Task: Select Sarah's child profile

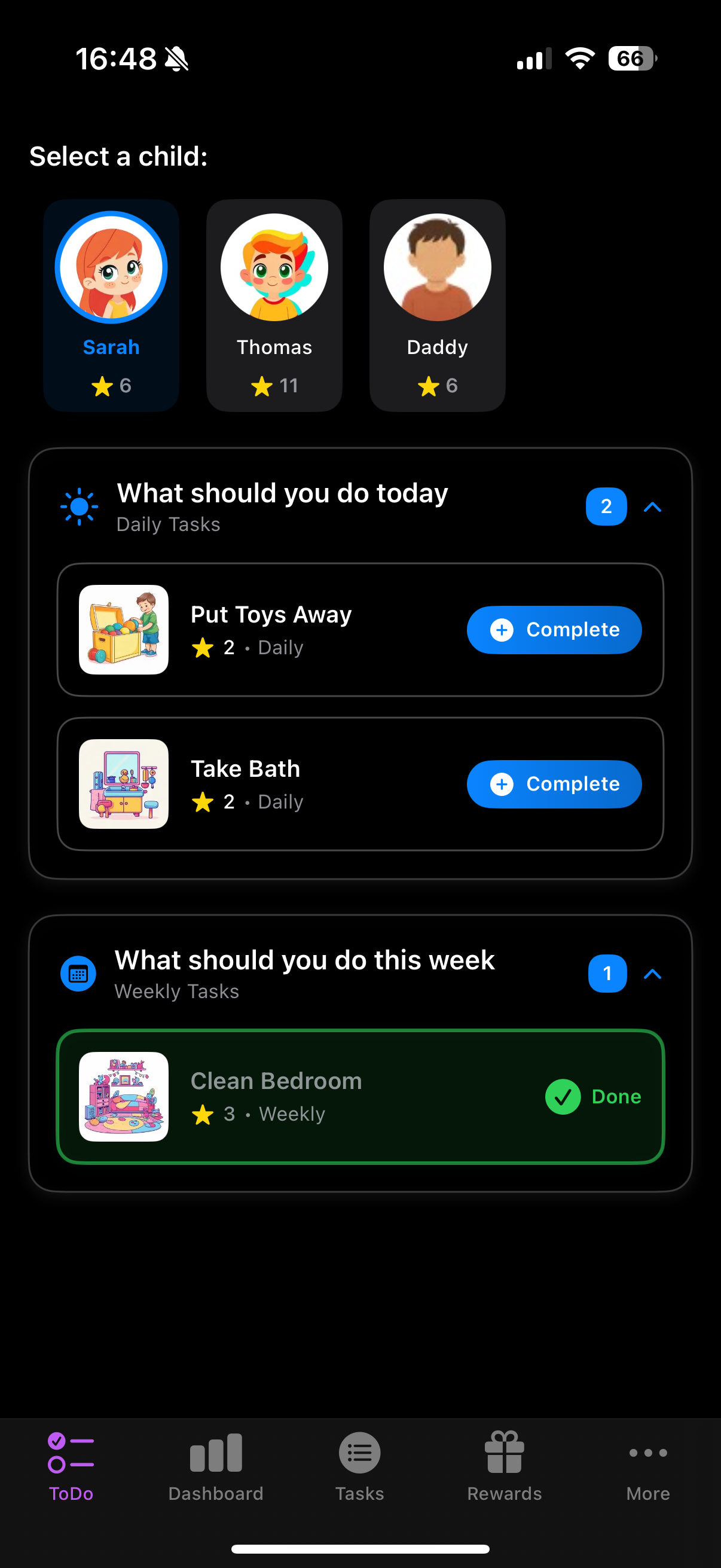Action: point(111,304)
